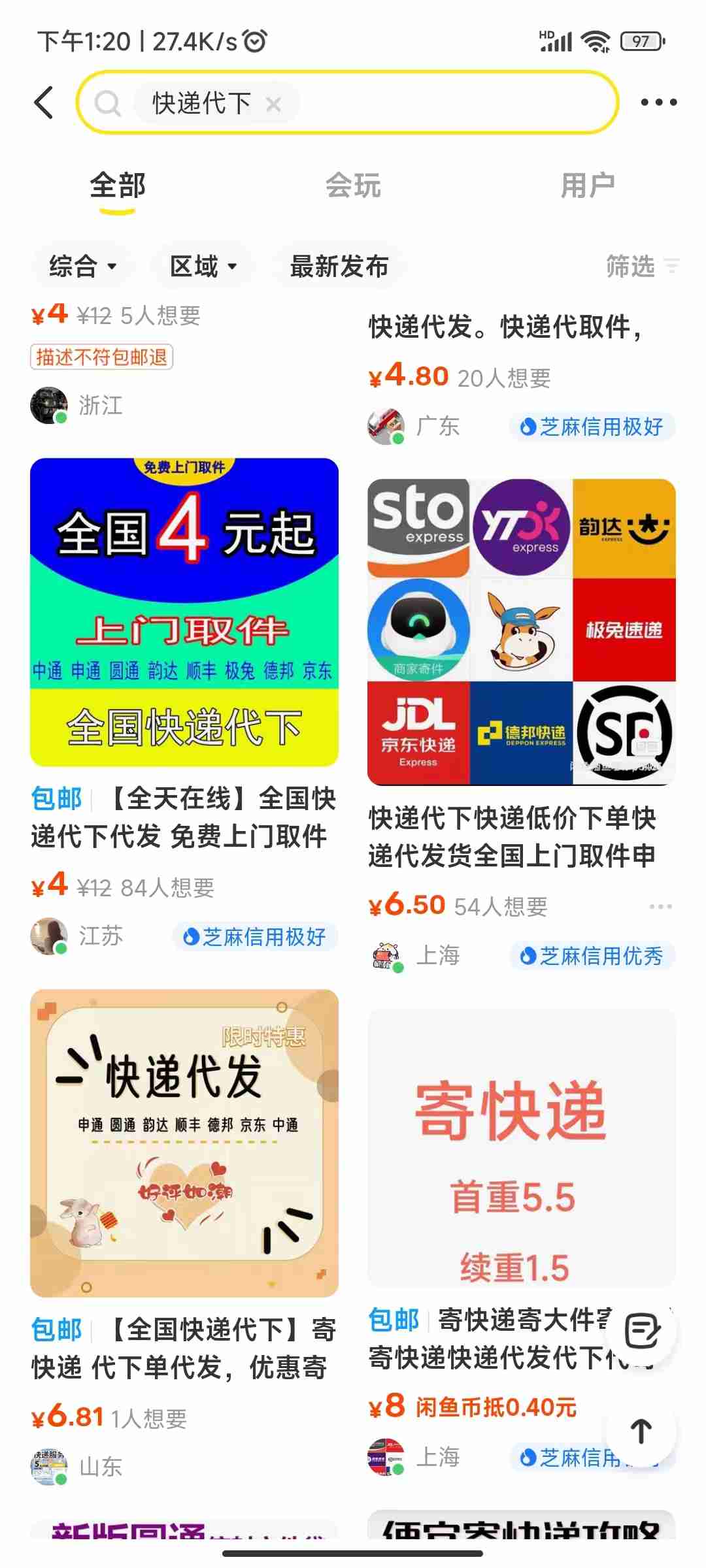The height and width of the screenshot is (1568, 706).
Task: Clear the 快递代下 search term
Action: 274,103
